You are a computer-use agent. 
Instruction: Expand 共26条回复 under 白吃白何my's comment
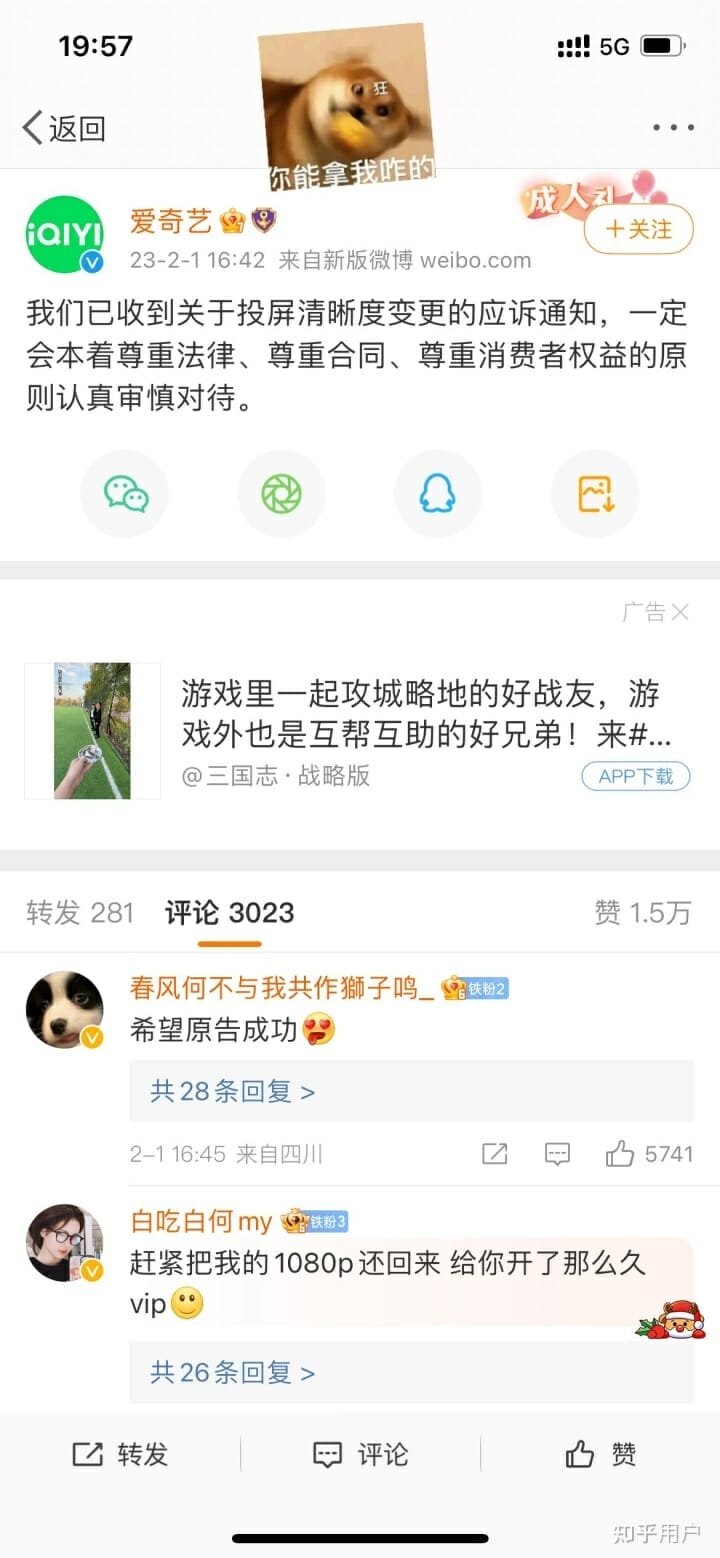[233, 1372]
